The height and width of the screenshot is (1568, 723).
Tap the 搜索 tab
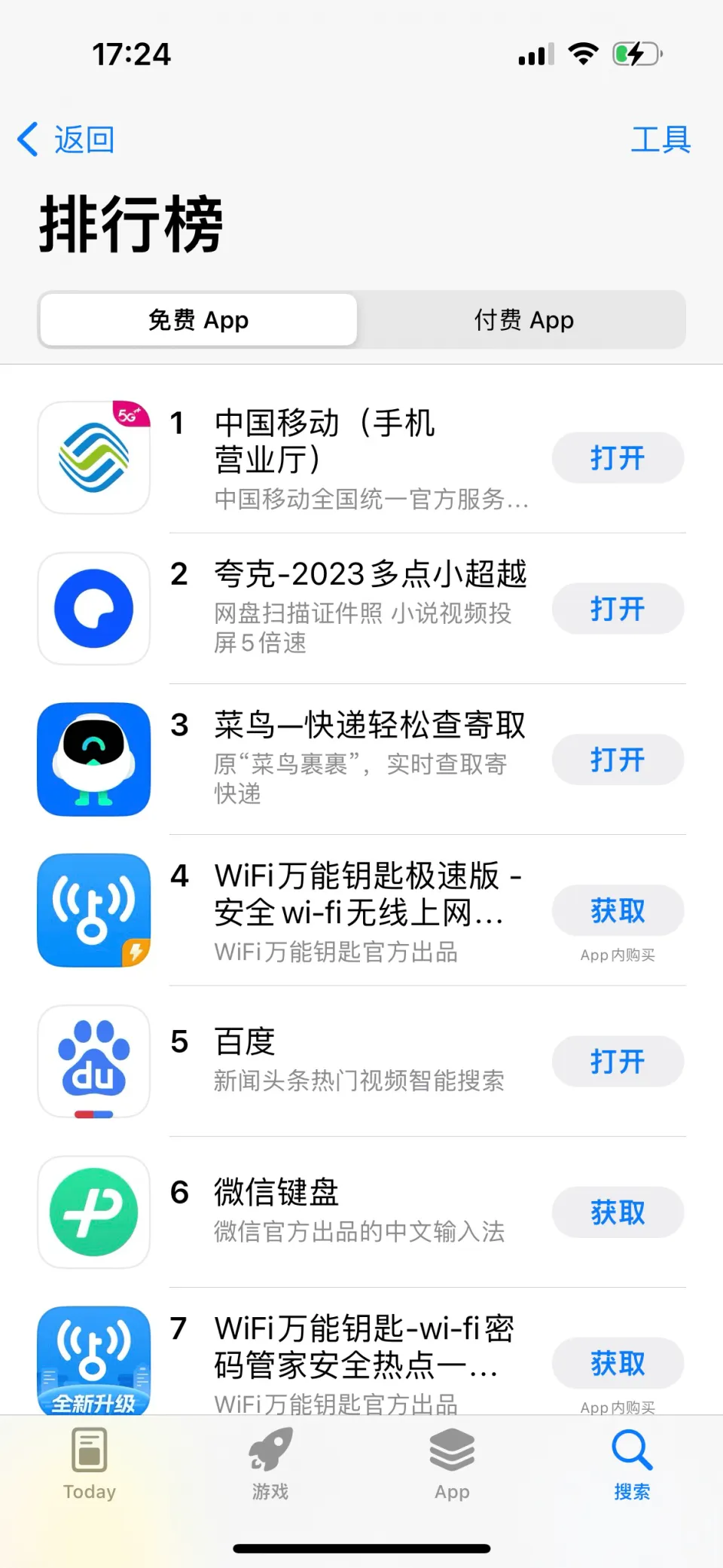(632, 1466)
